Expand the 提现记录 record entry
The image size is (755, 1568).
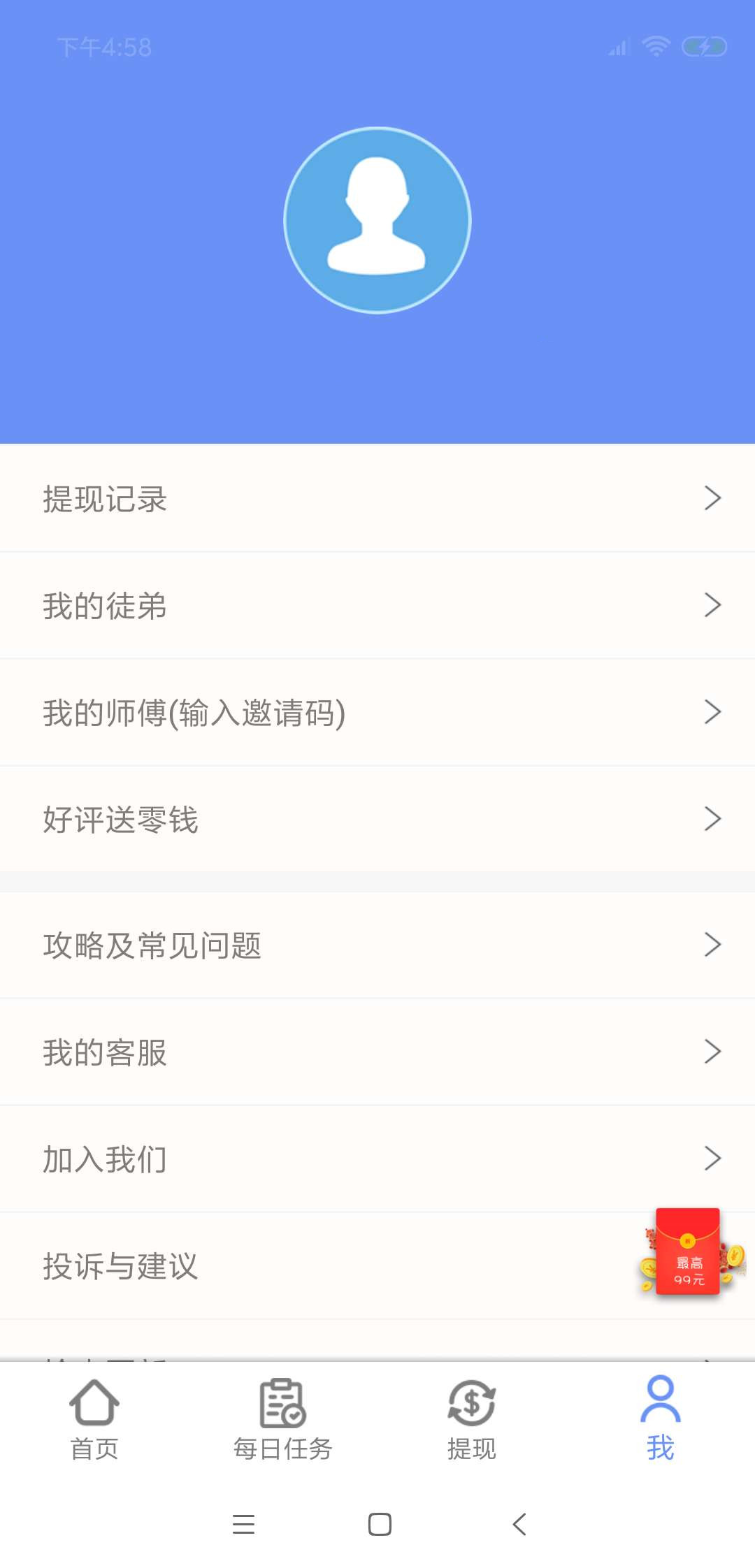tap(377, 498)
